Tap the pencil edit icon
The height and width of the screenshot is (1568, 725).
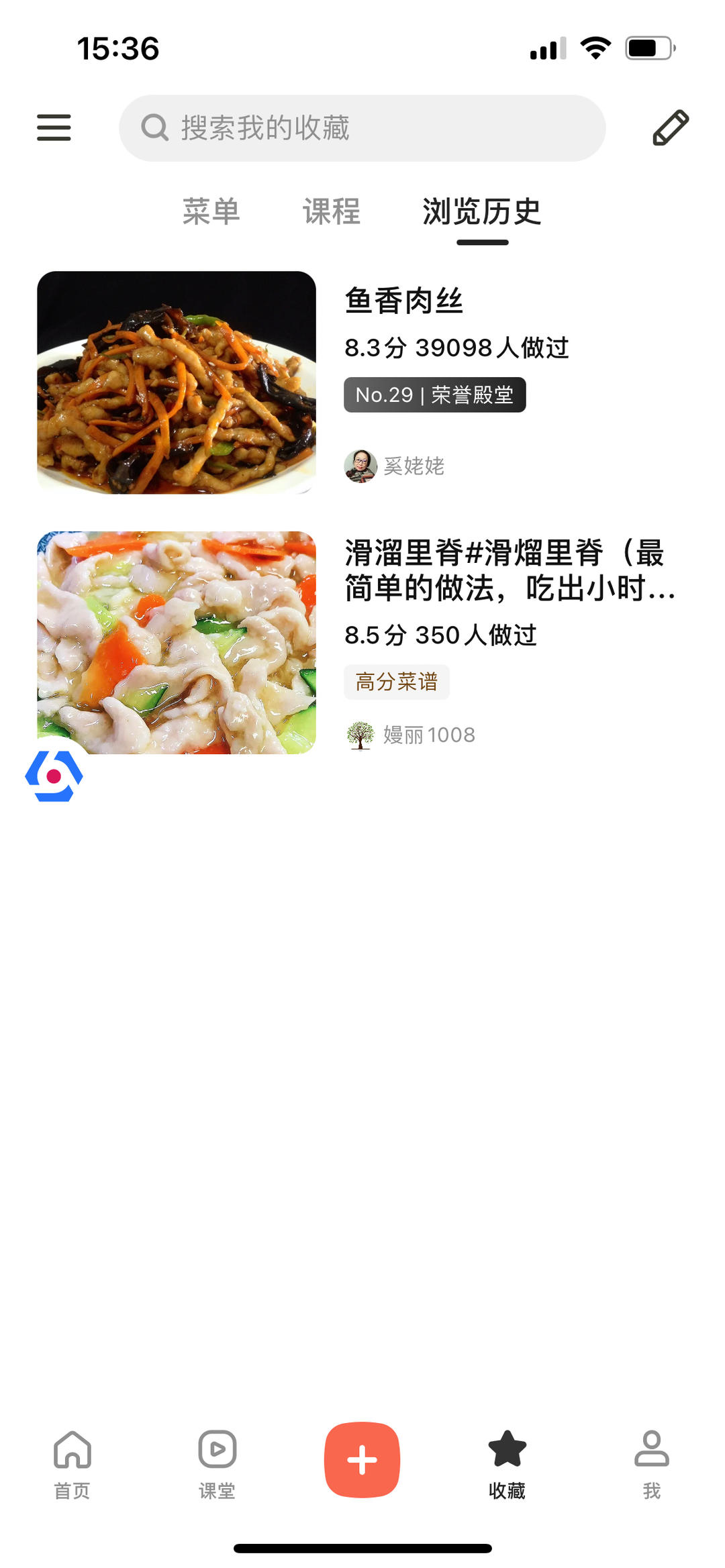(670, 127)
